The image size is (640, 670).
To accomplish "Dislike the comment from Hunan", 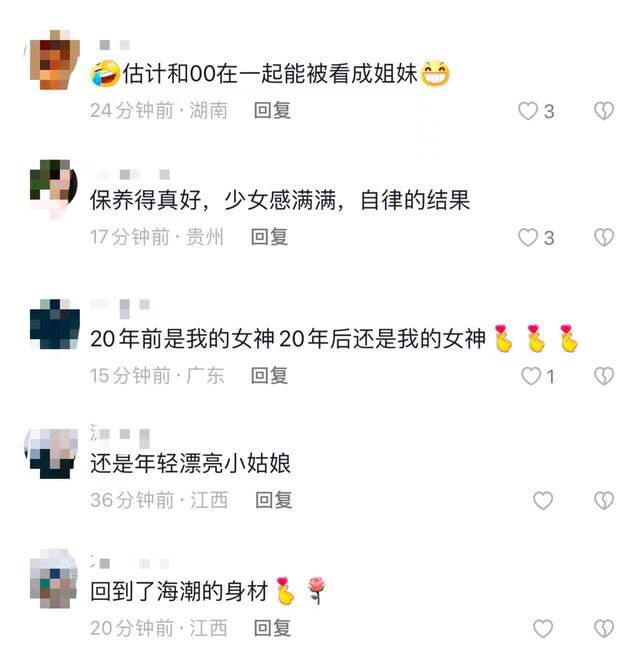I will click(604, 111).
